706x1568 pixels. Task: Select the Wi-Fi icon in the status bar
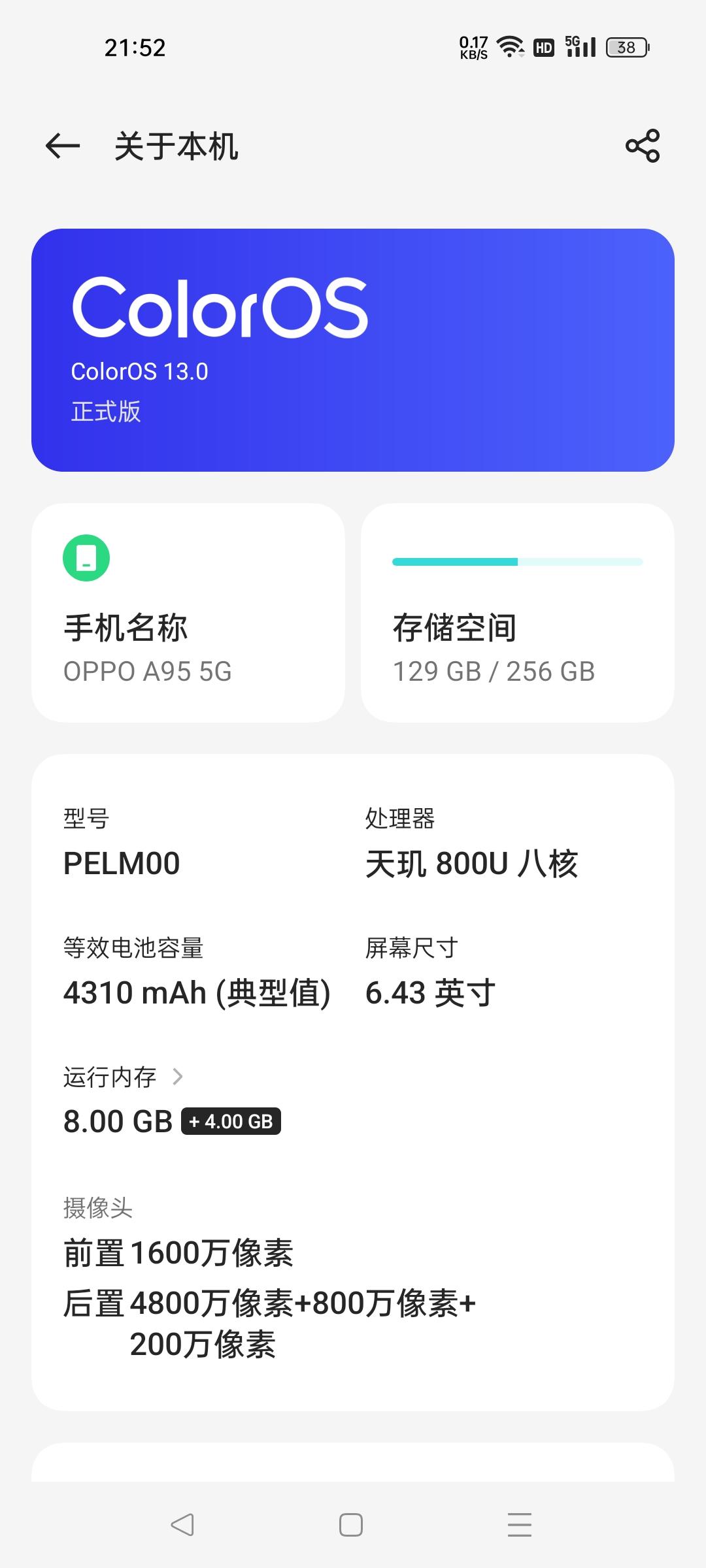(x=509, y=46)
